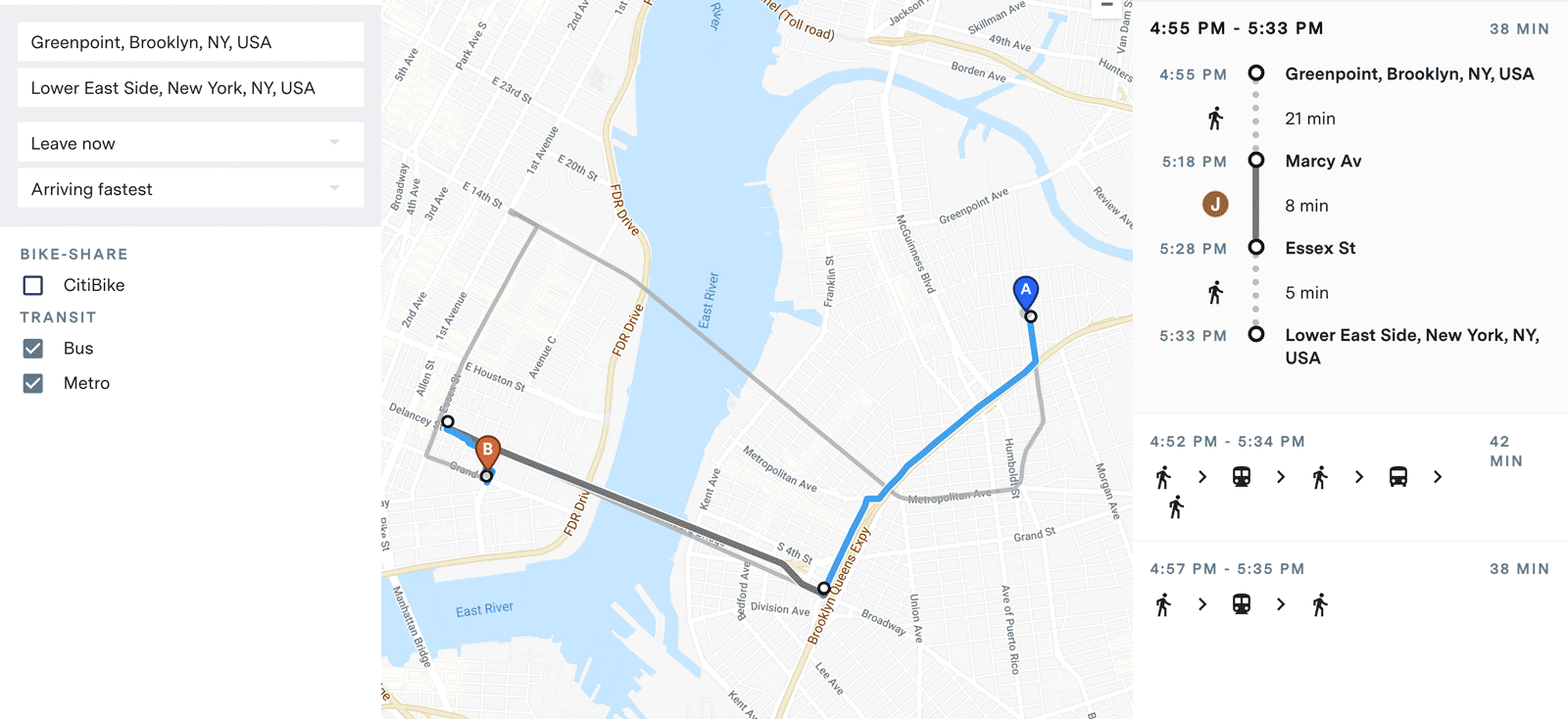Screen dimensions: 1568x719
Task: Tap the blue marker A on map
Action: 1025,291
